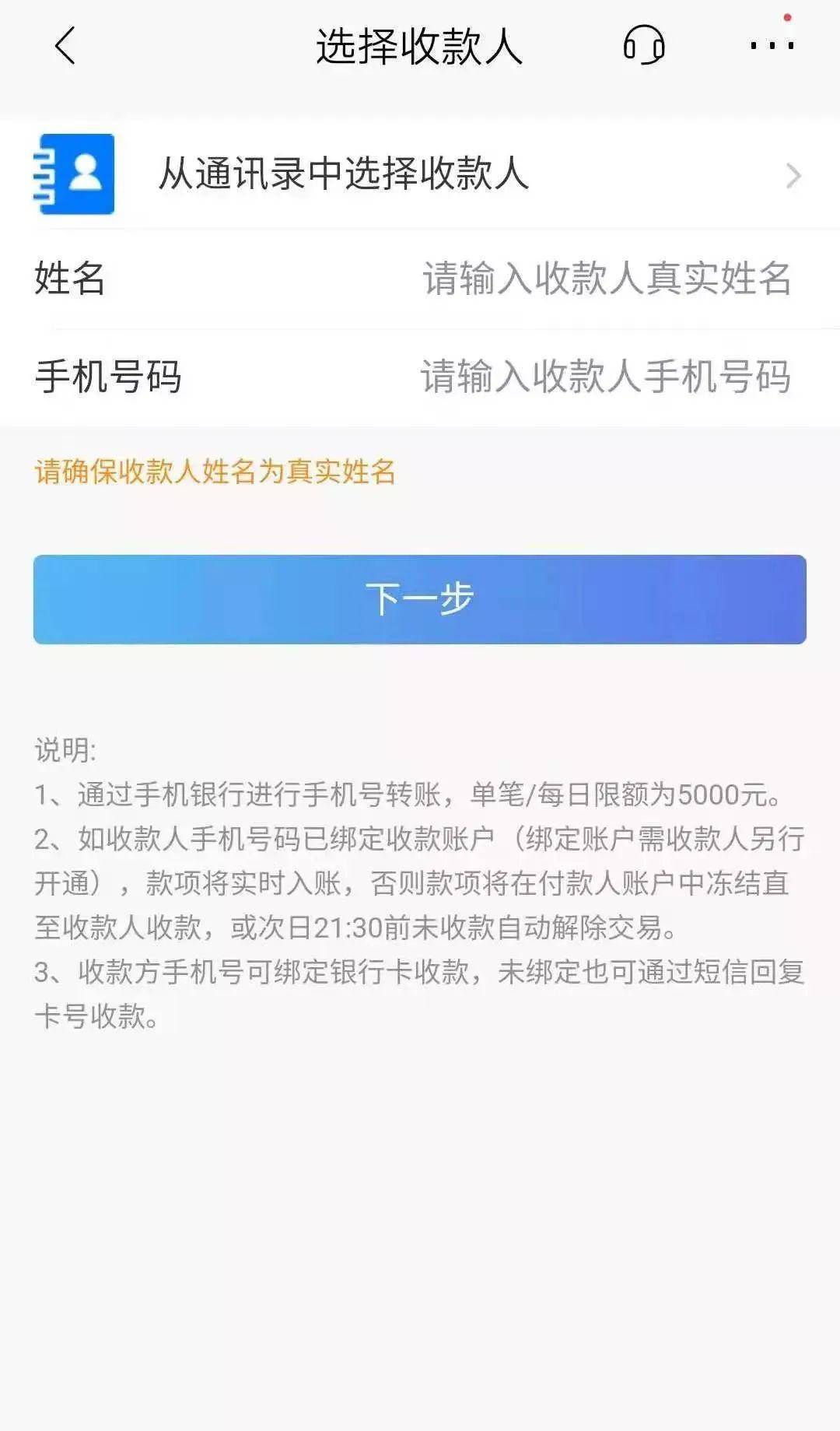Tap the blue address book icon
840x1431 pixels.
pos(76,174)
